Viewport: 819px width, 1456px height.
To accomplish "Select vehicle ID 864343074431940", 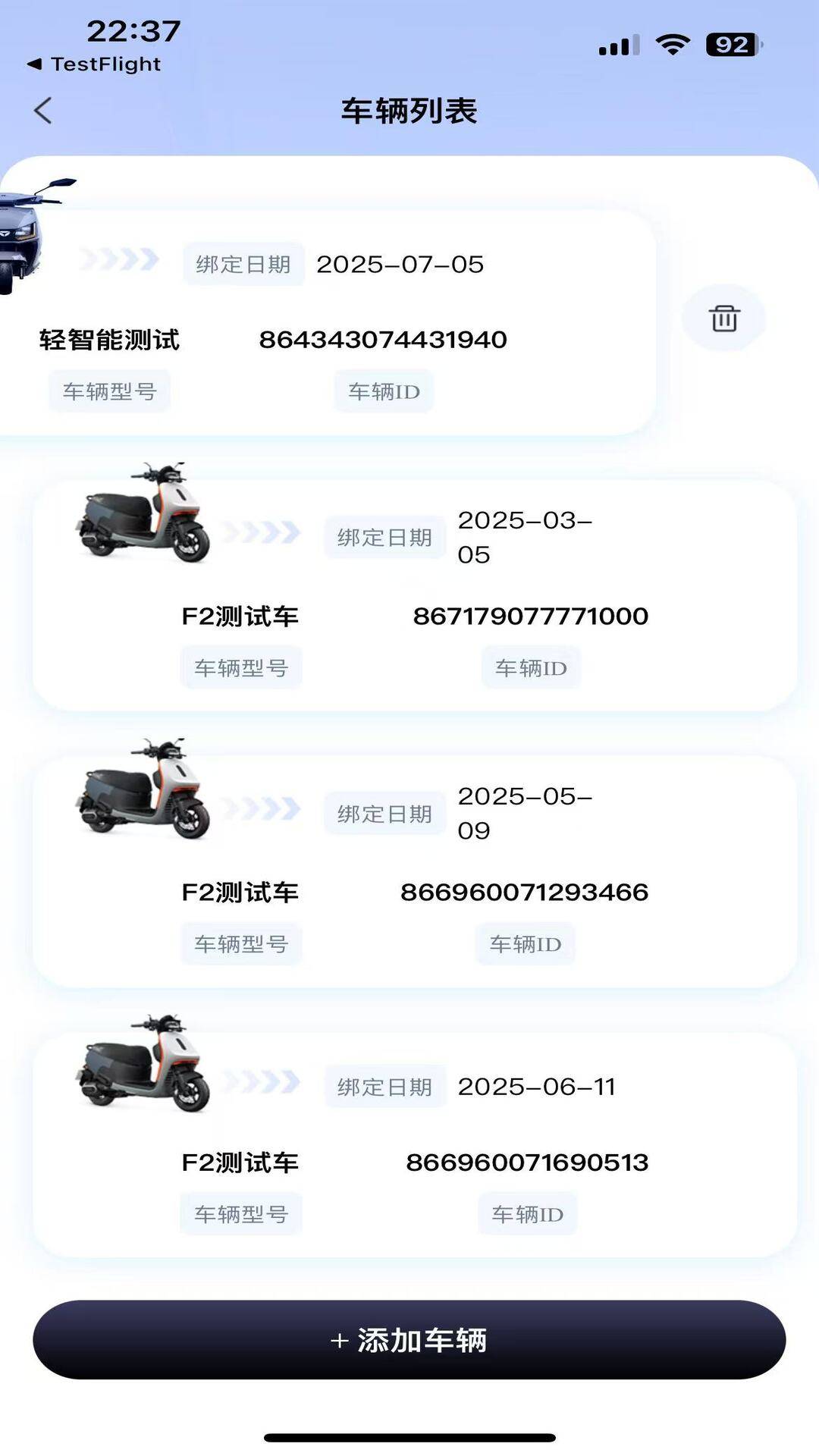I will click(x=384, y=340).
